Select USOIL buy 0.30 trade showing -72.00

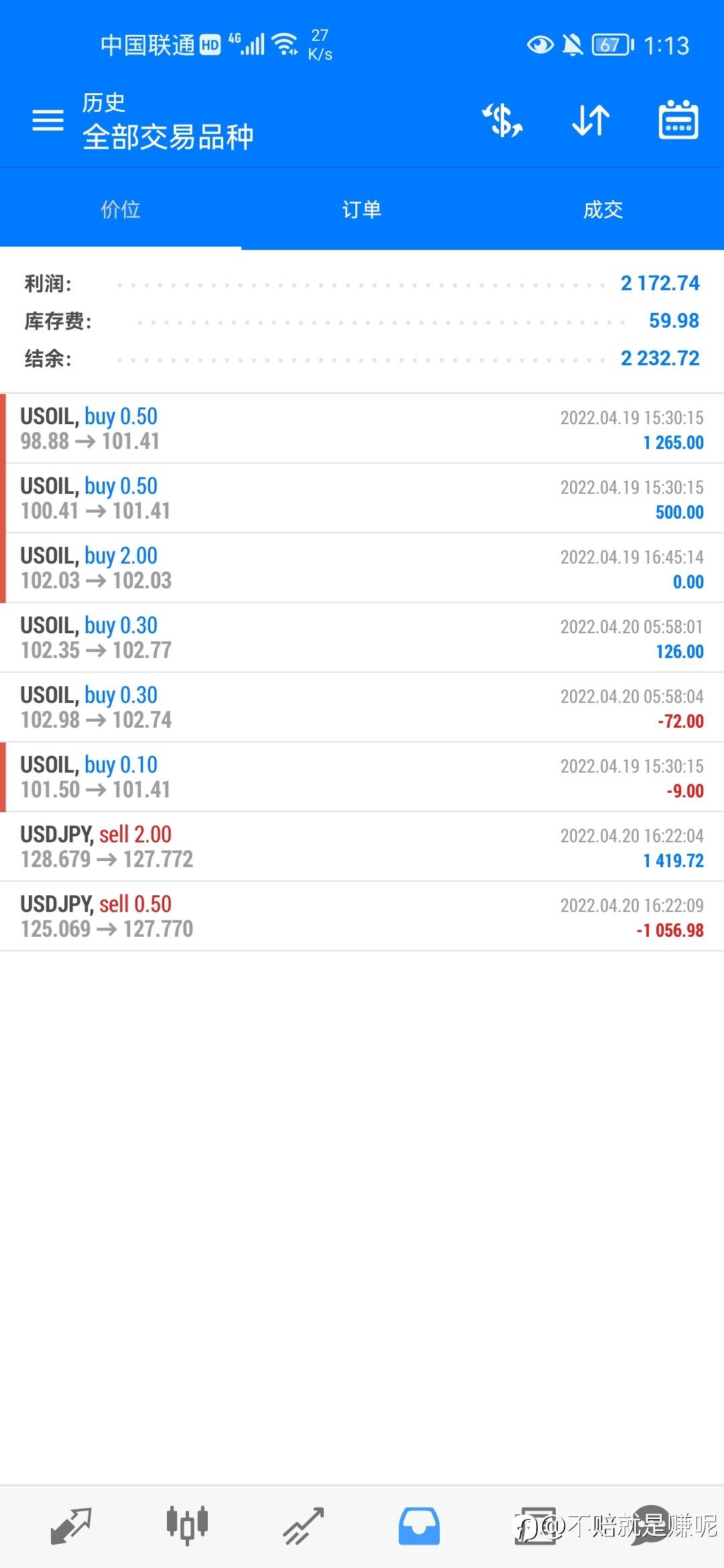click(x=362, y=708)
